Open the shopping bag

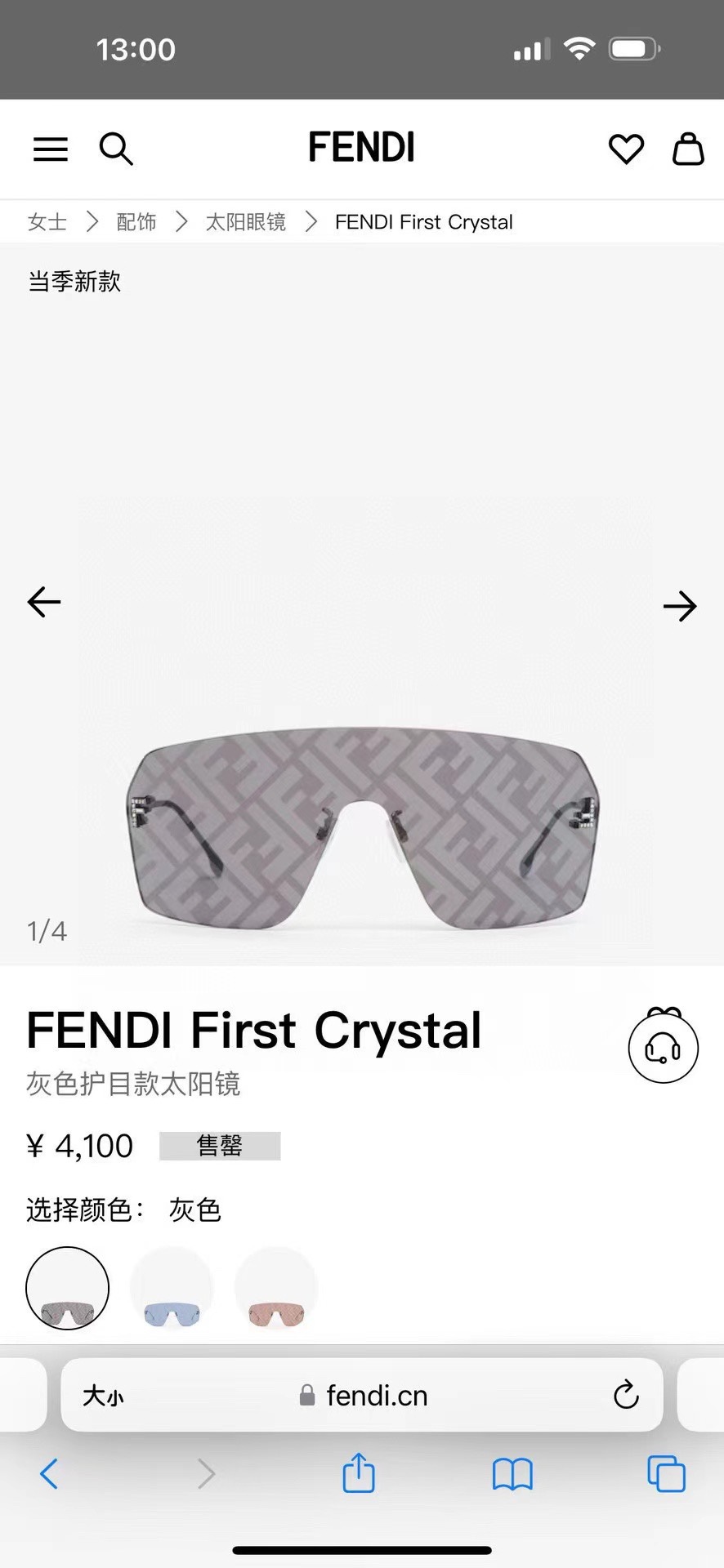[688, 149]
